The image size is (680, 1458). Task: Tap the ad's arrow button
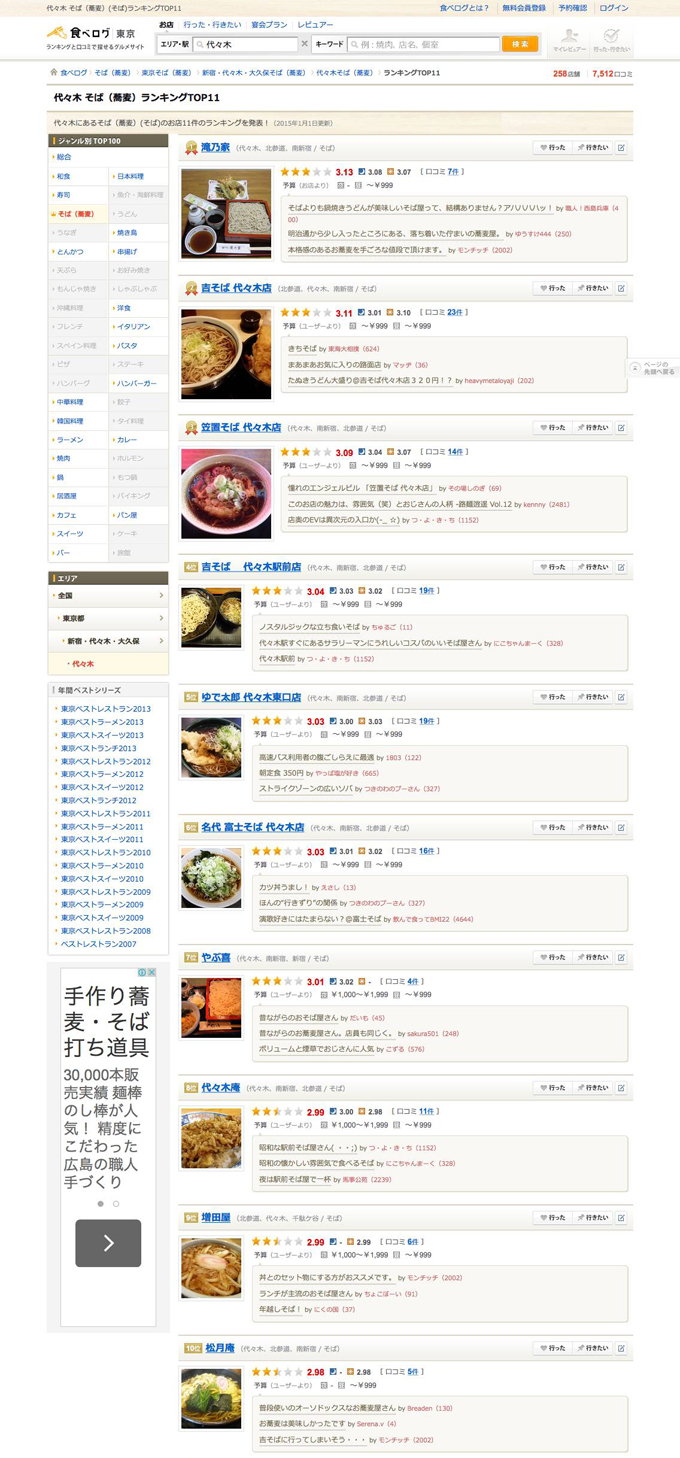pos(108,1243)
